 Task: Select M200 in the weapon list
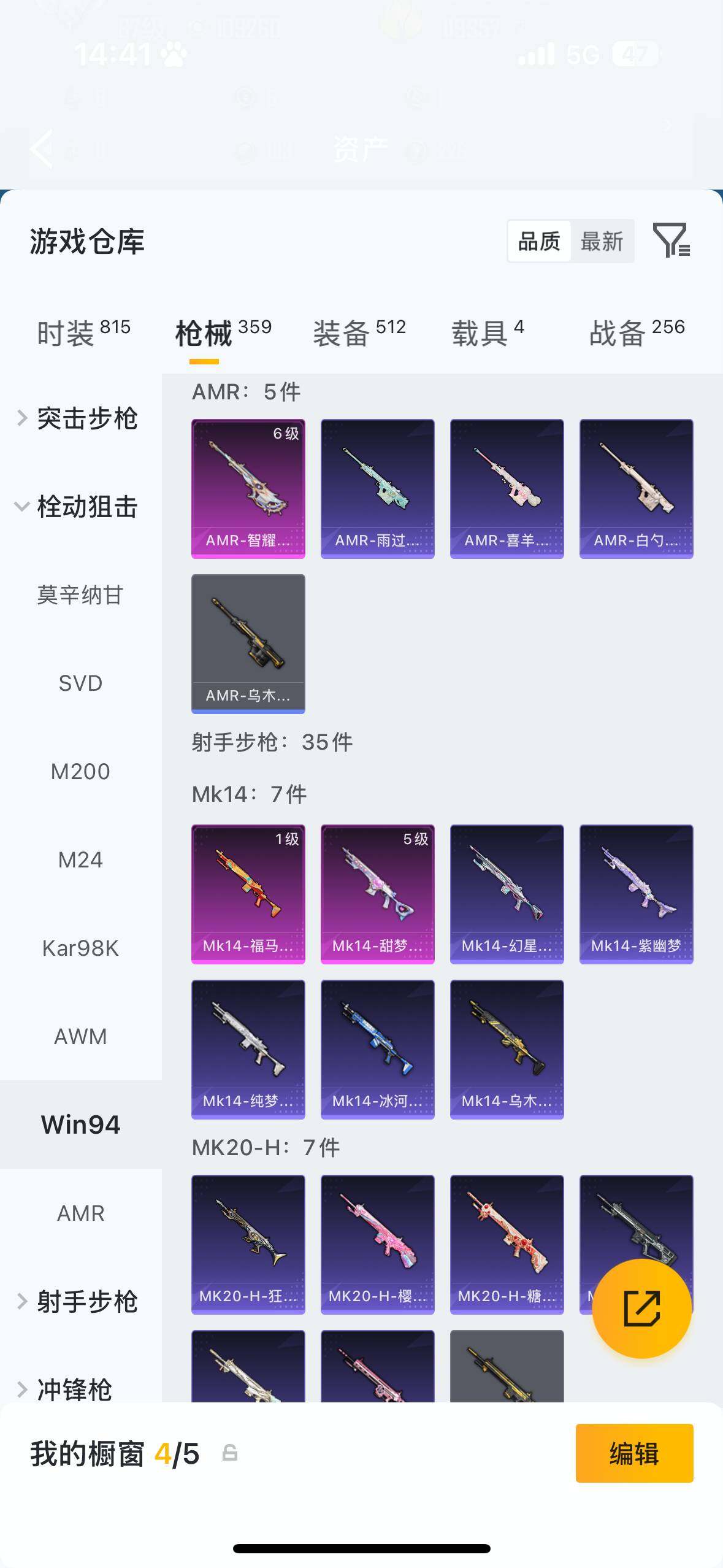80,772
